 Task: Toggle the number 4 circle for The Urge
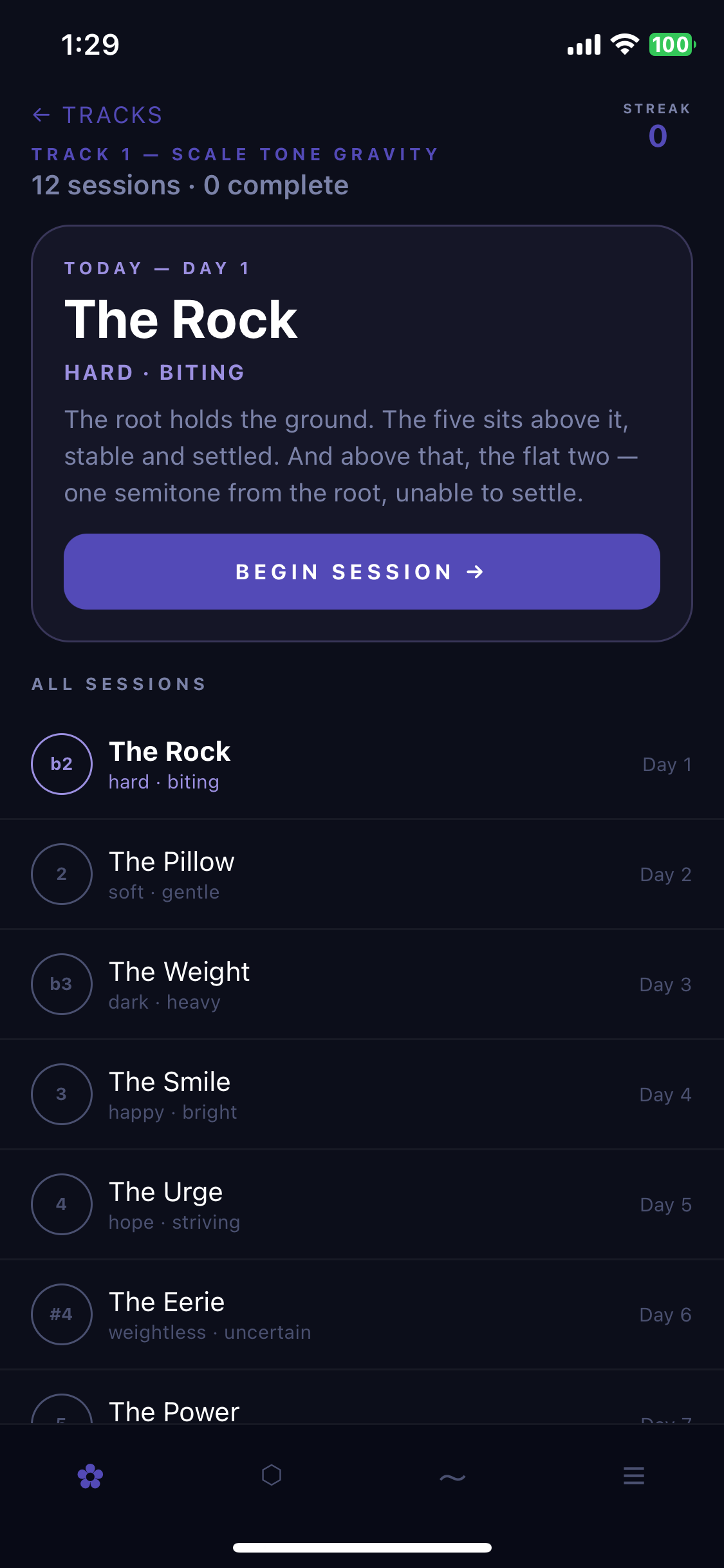pyautogui.click(x=61, y=1204)
